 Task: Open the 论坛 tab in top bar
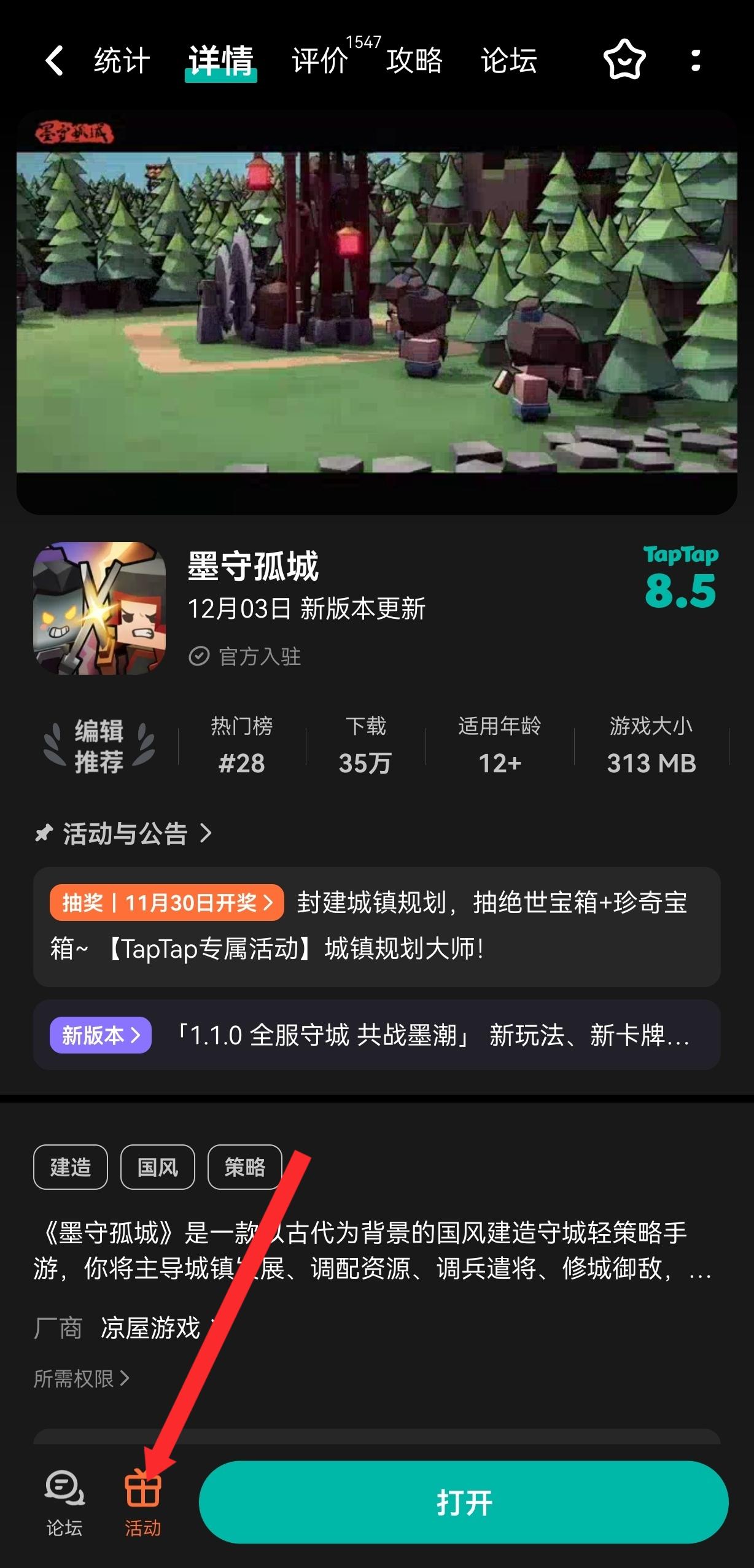click(x=509, y=61)
